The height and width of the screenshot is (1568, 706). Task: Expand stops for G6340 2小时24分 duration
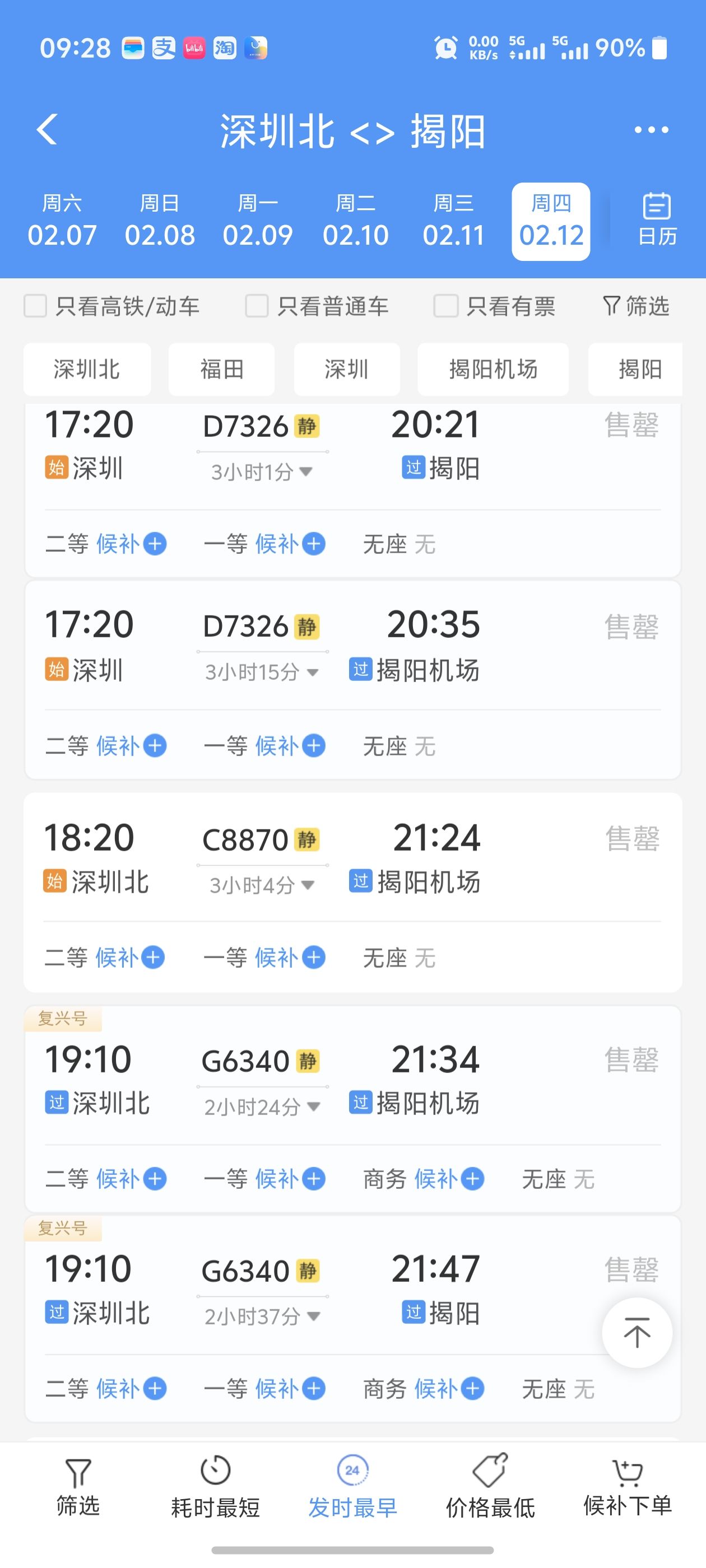click(262, 1107)
